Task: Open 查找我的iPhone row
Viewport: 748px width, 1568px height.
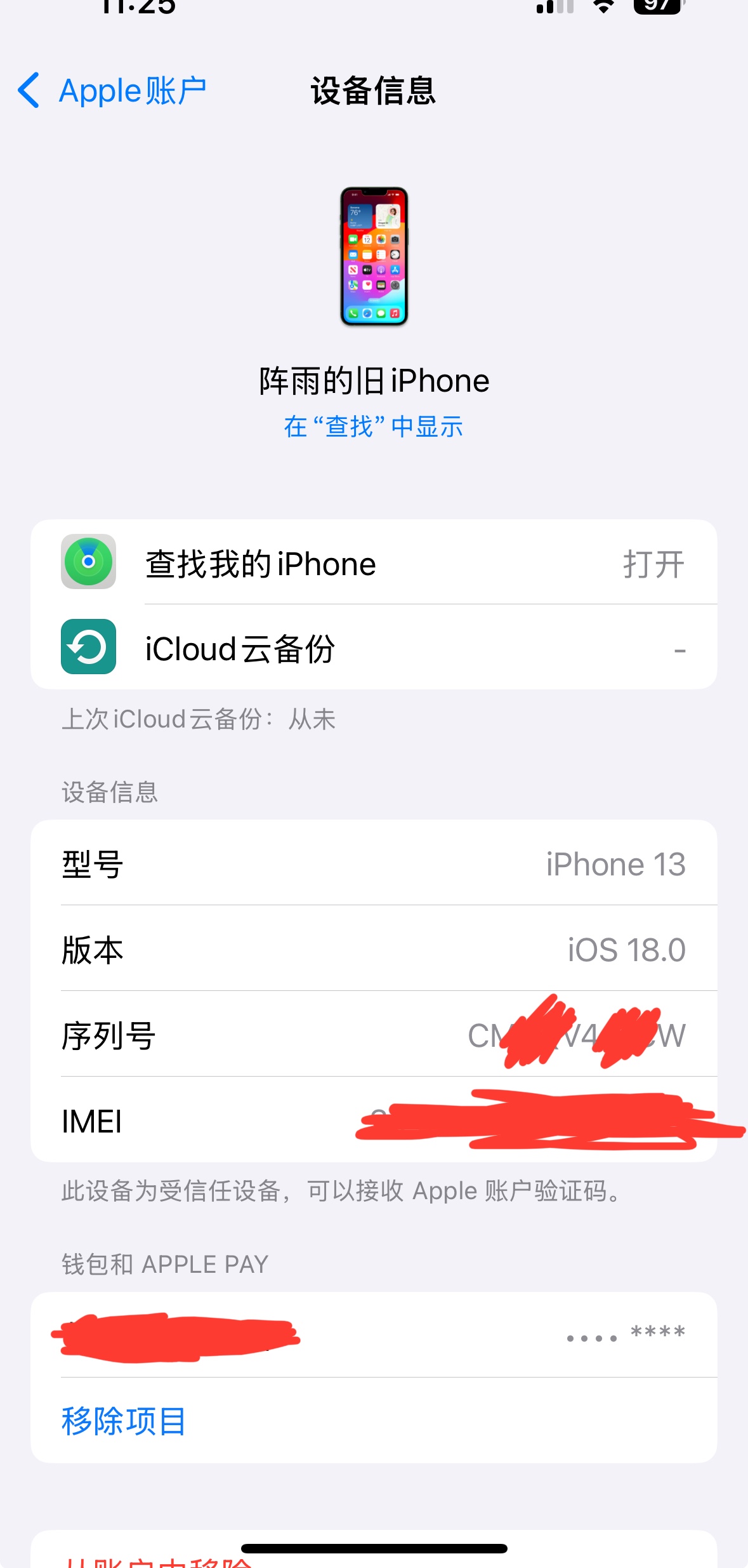Action: click(373, 564)
